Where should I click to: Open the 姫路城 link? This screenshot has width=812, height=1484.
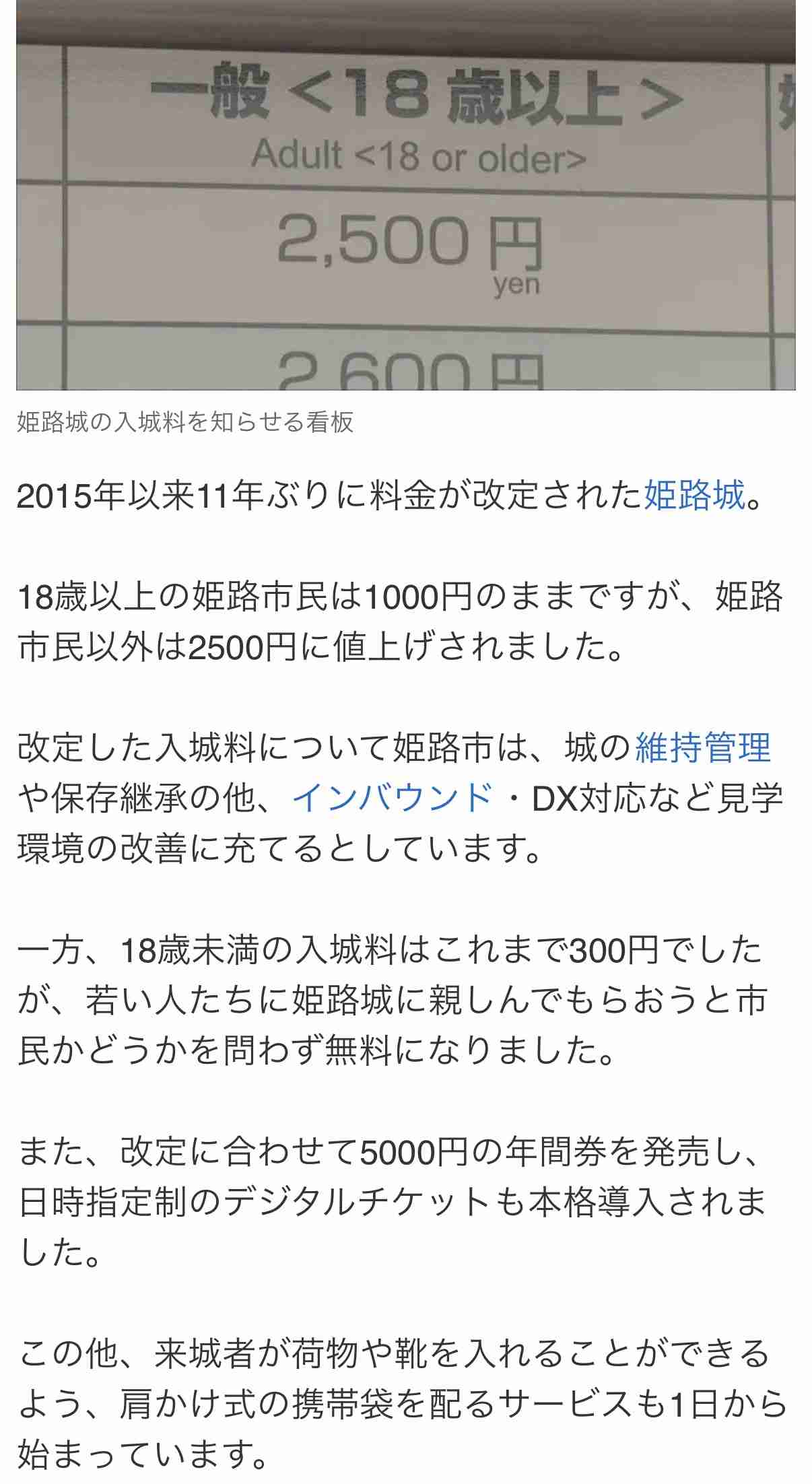coord(694,496)
